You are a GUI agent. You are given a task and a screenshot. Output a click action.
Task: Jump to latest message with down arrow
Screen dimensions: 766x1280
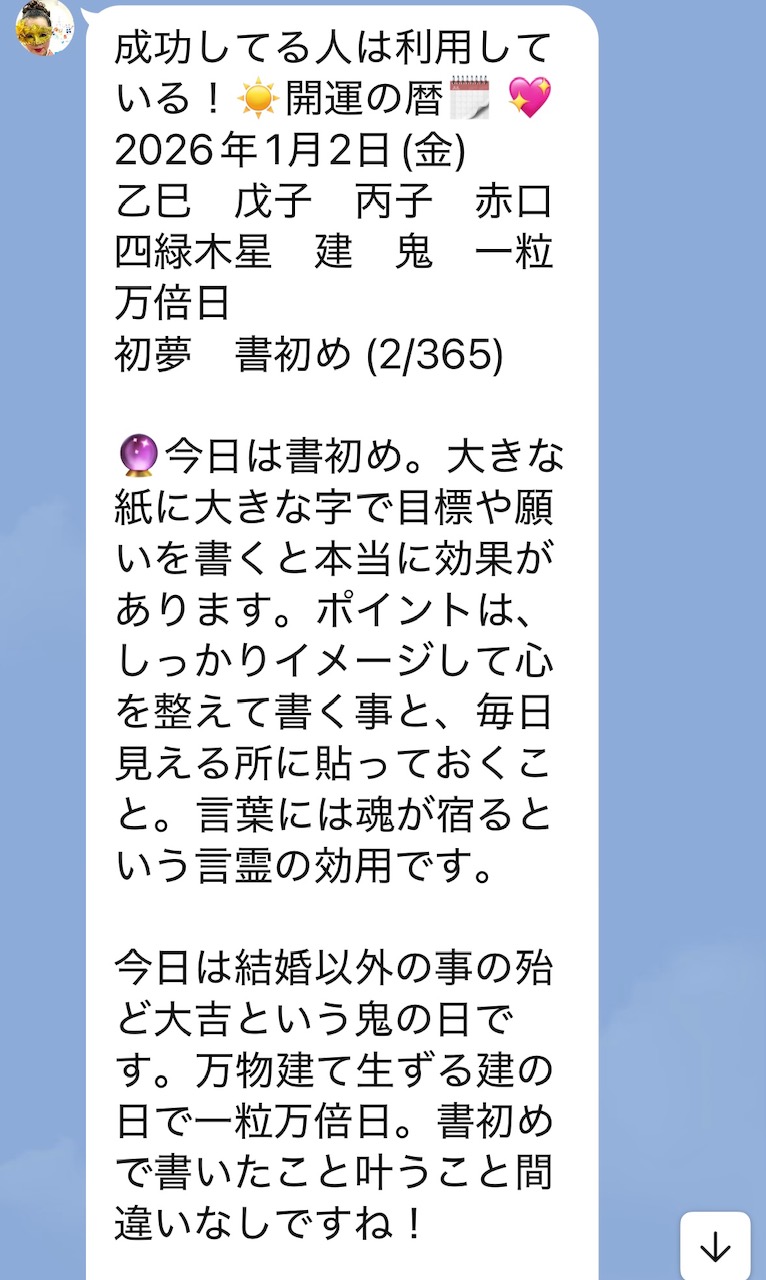pos(715,1245)
